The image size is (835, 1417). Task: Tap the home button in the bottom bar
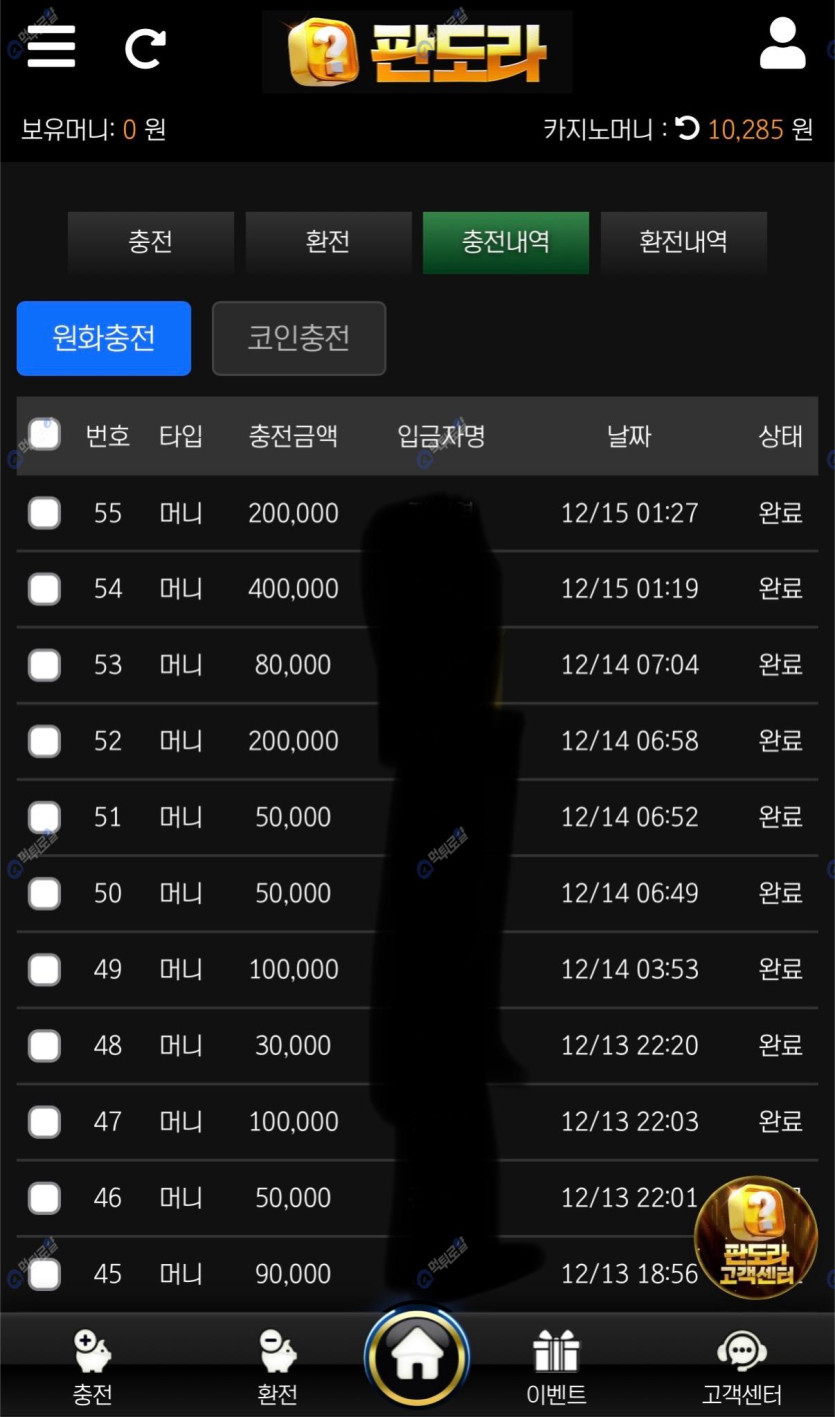(x=416, y=1358)
